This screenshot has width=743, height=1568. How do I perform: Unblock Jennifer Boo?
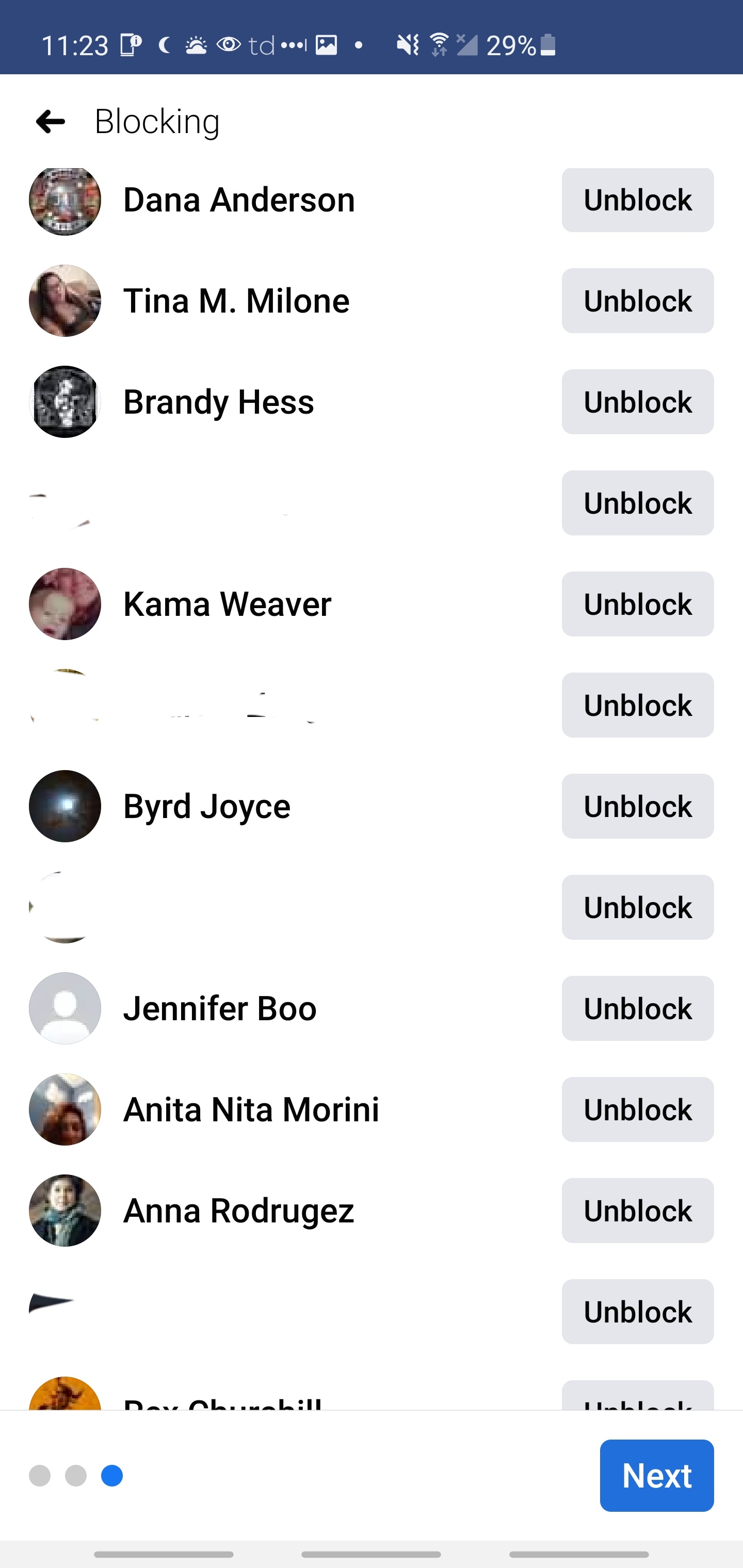coord(637,1008)
